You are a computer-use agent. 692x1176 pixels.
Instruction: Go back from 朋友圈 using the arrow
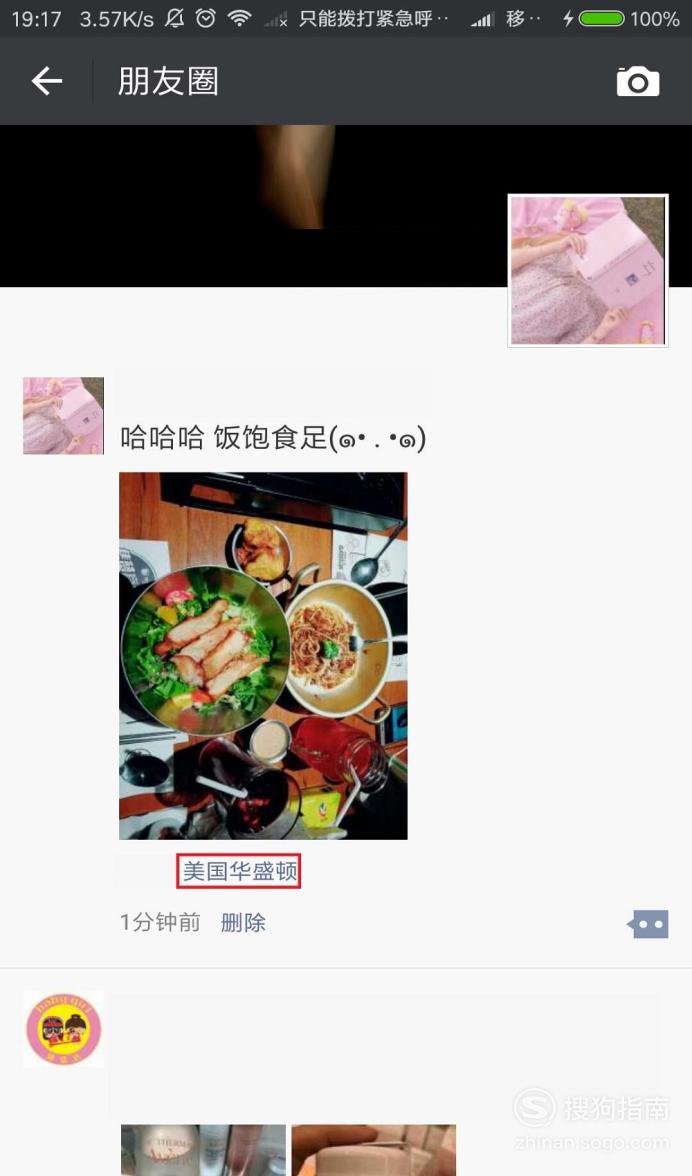tap(46, 81)
